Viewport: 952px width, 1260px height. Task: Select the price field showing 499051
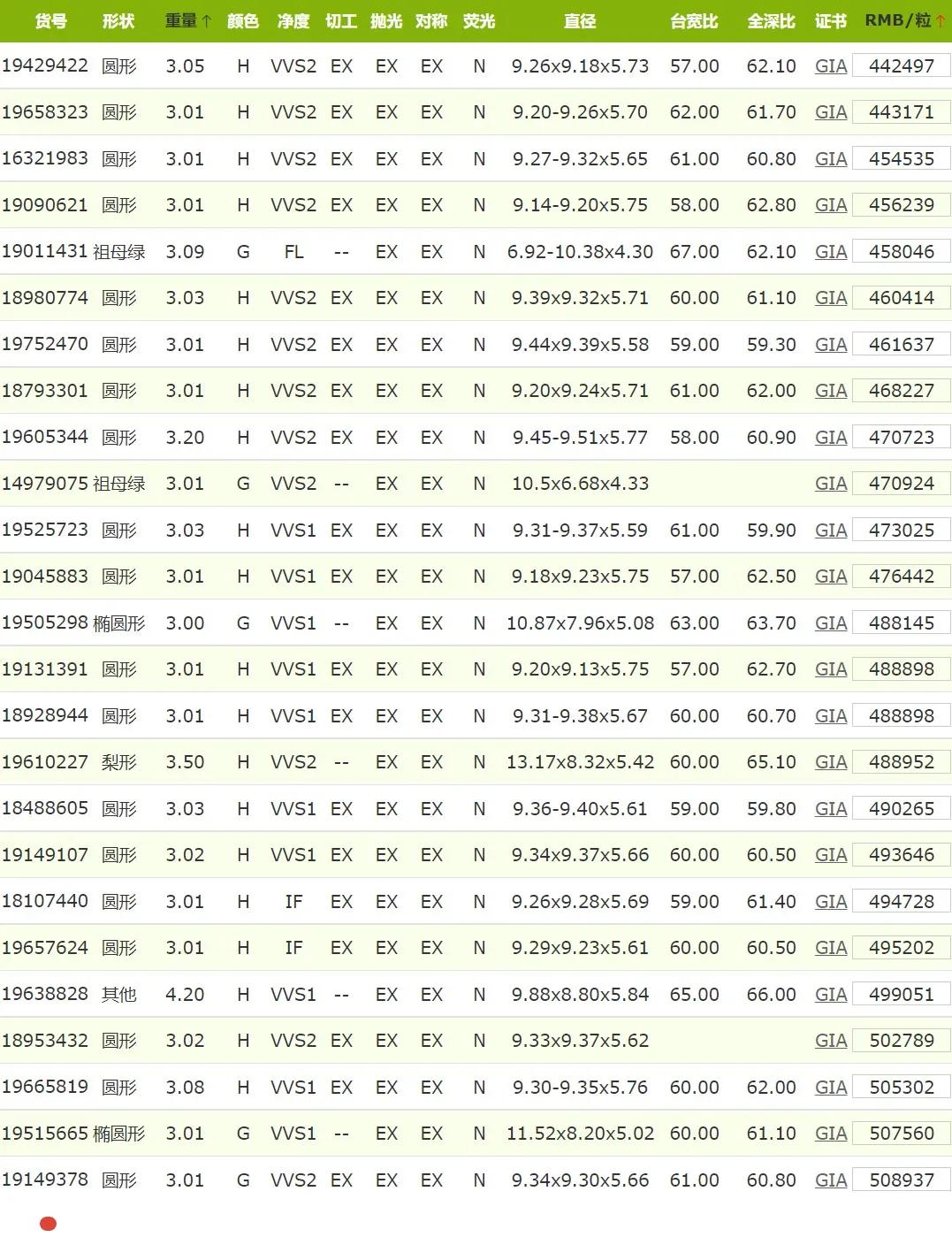(x=900, y=994)
